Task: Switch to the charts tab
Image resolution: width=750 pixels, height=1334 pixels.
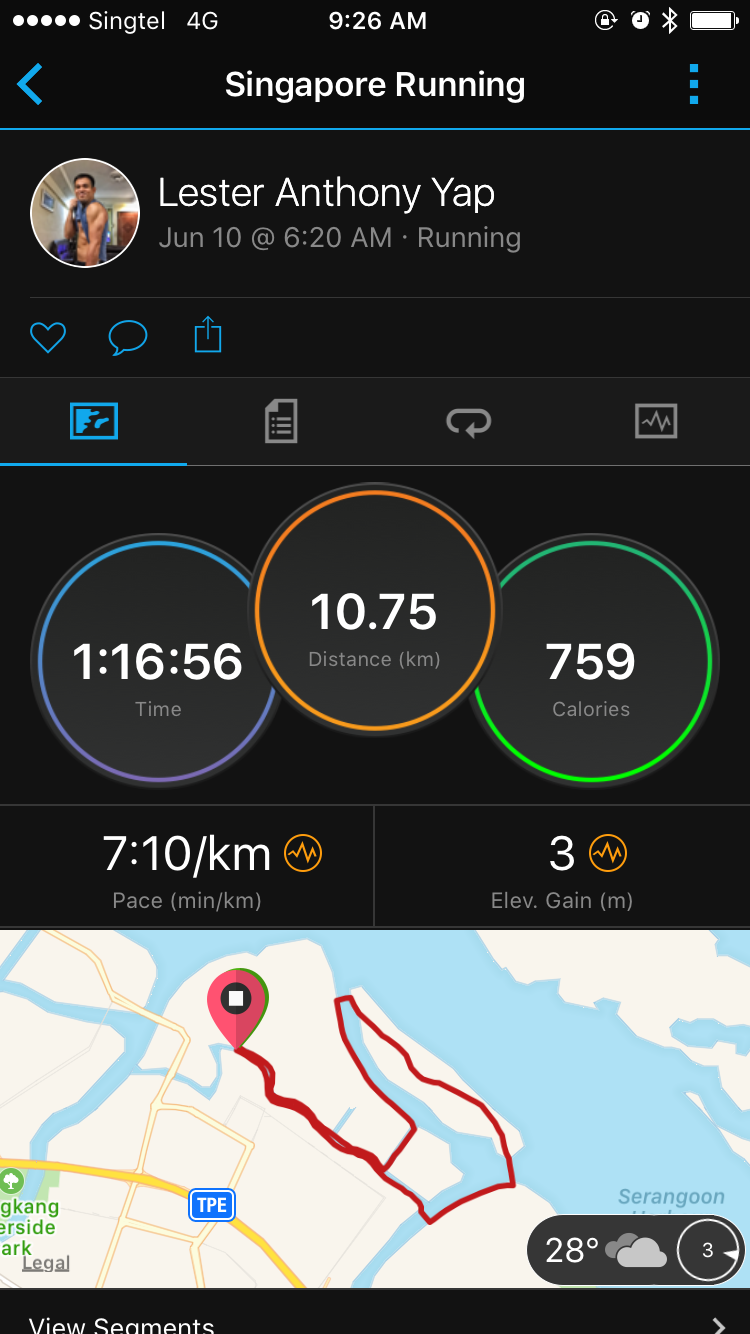Action: (656, 421)
